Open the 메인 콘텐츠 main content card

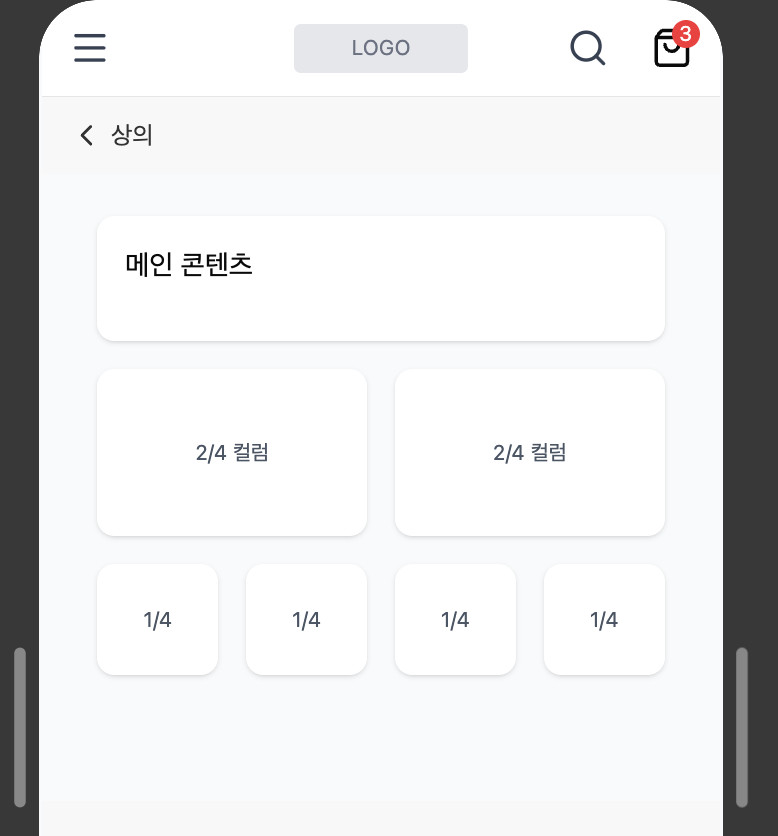(380, 278)
